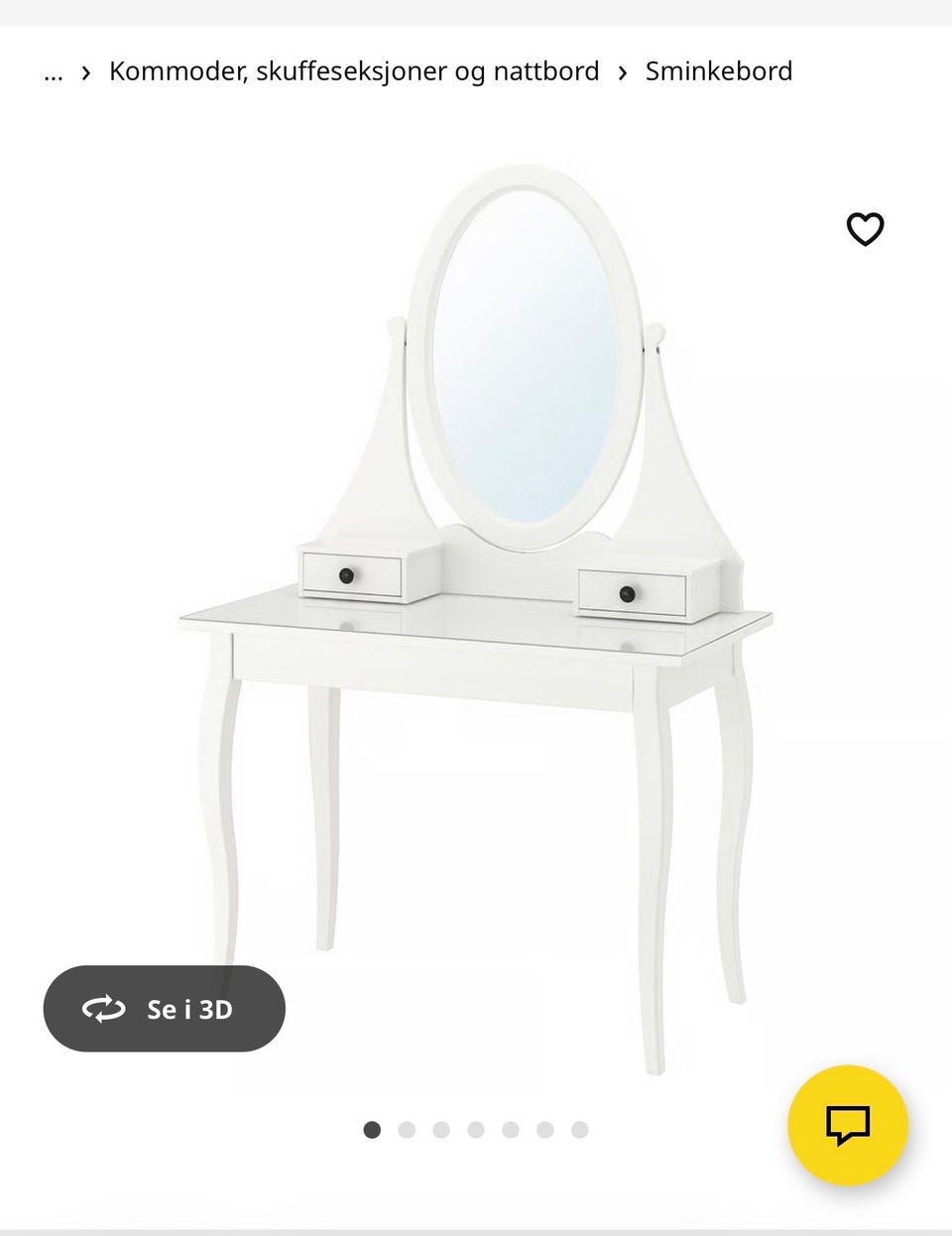The width and height of the screenshot is (952, 1236).
Task: Open the Sminkebord breadcrumb link
Action: (x=718, y=71)
